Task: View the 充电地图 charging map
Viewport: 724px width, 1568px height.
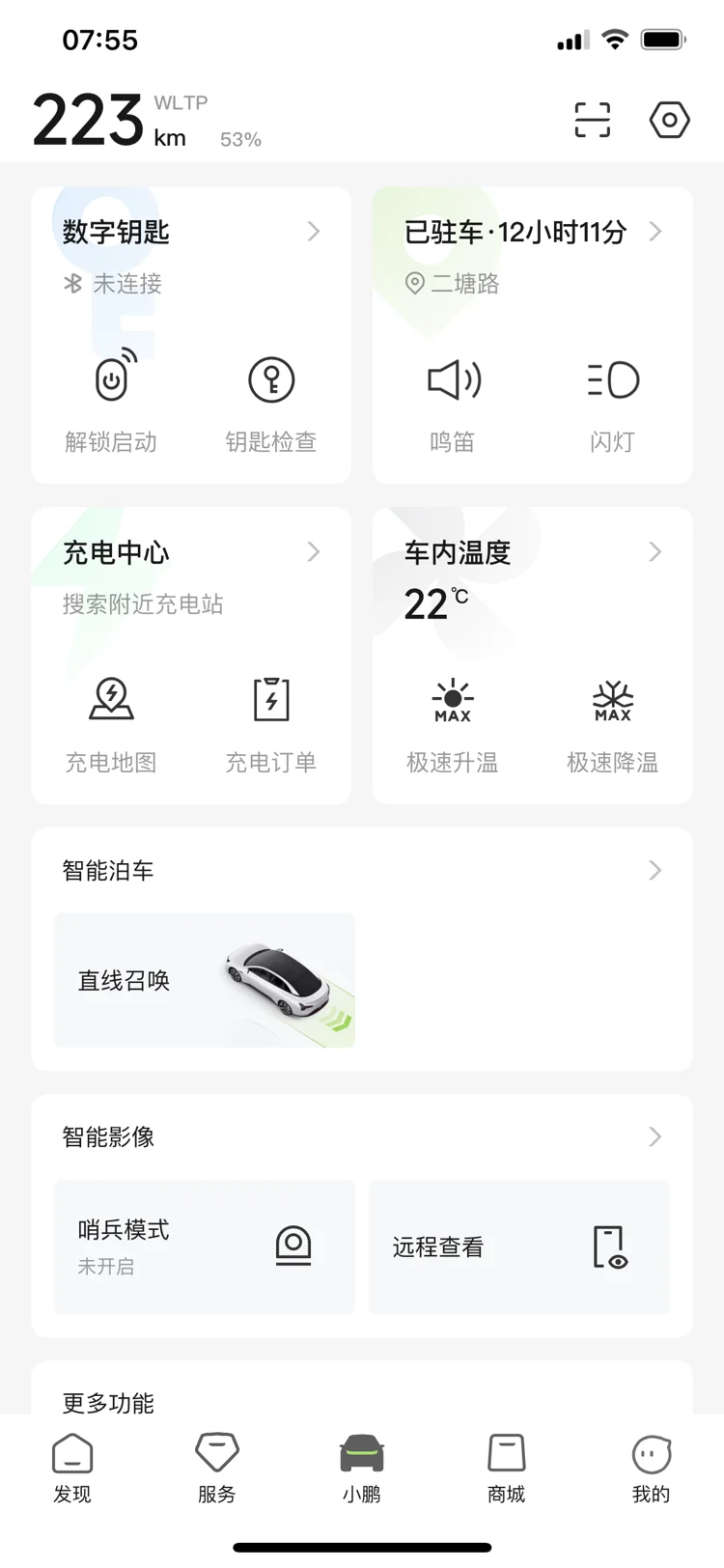Action: point(111,720)
